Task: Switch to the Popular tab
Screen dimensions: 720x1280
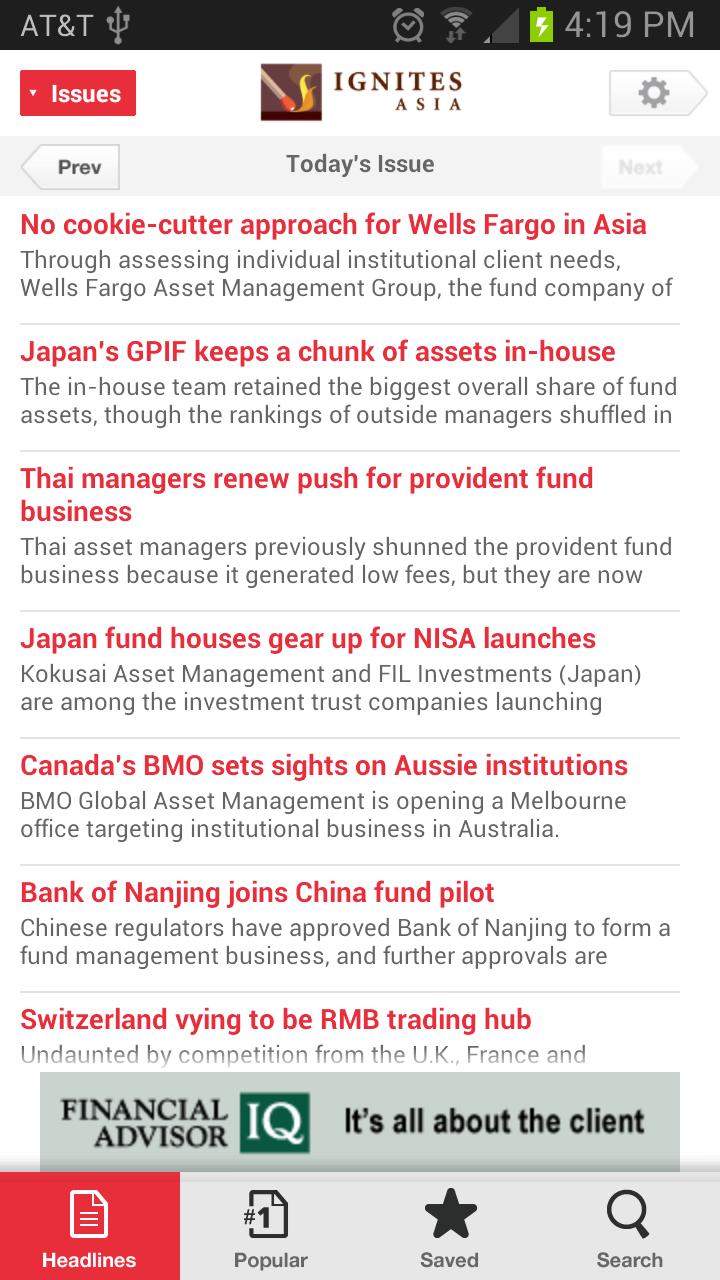Action: tap(269, 1226)
